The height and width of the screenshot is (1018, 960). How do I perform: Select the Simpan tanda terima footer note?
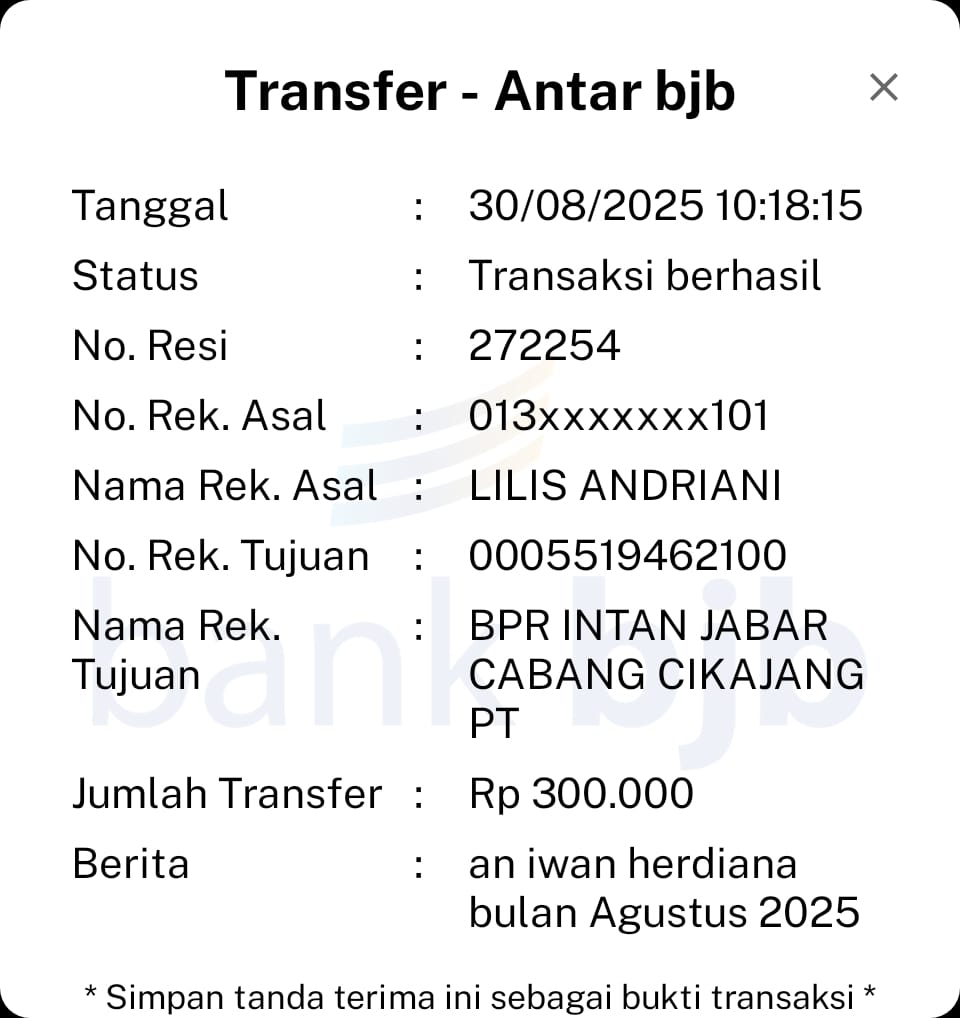(x=480, y=996)
